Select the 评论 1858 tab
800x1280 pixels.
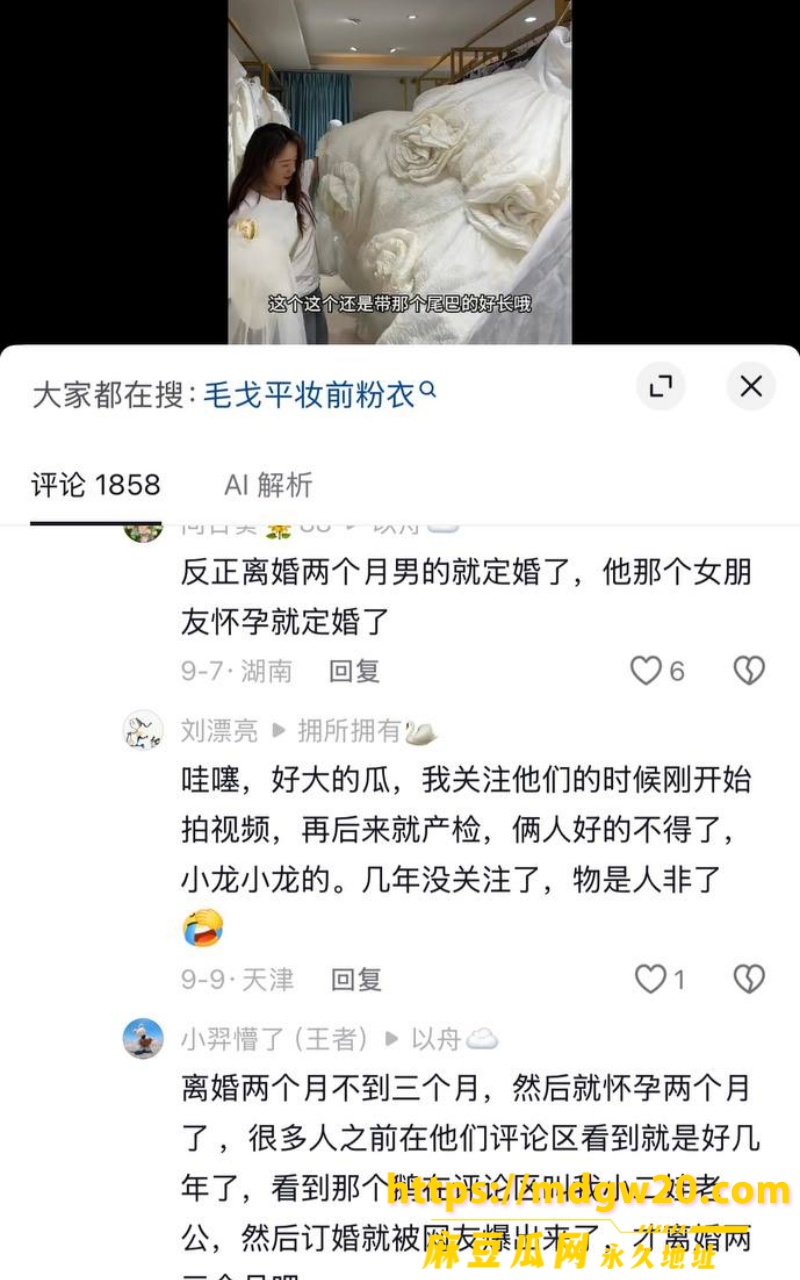click(95, 485)
